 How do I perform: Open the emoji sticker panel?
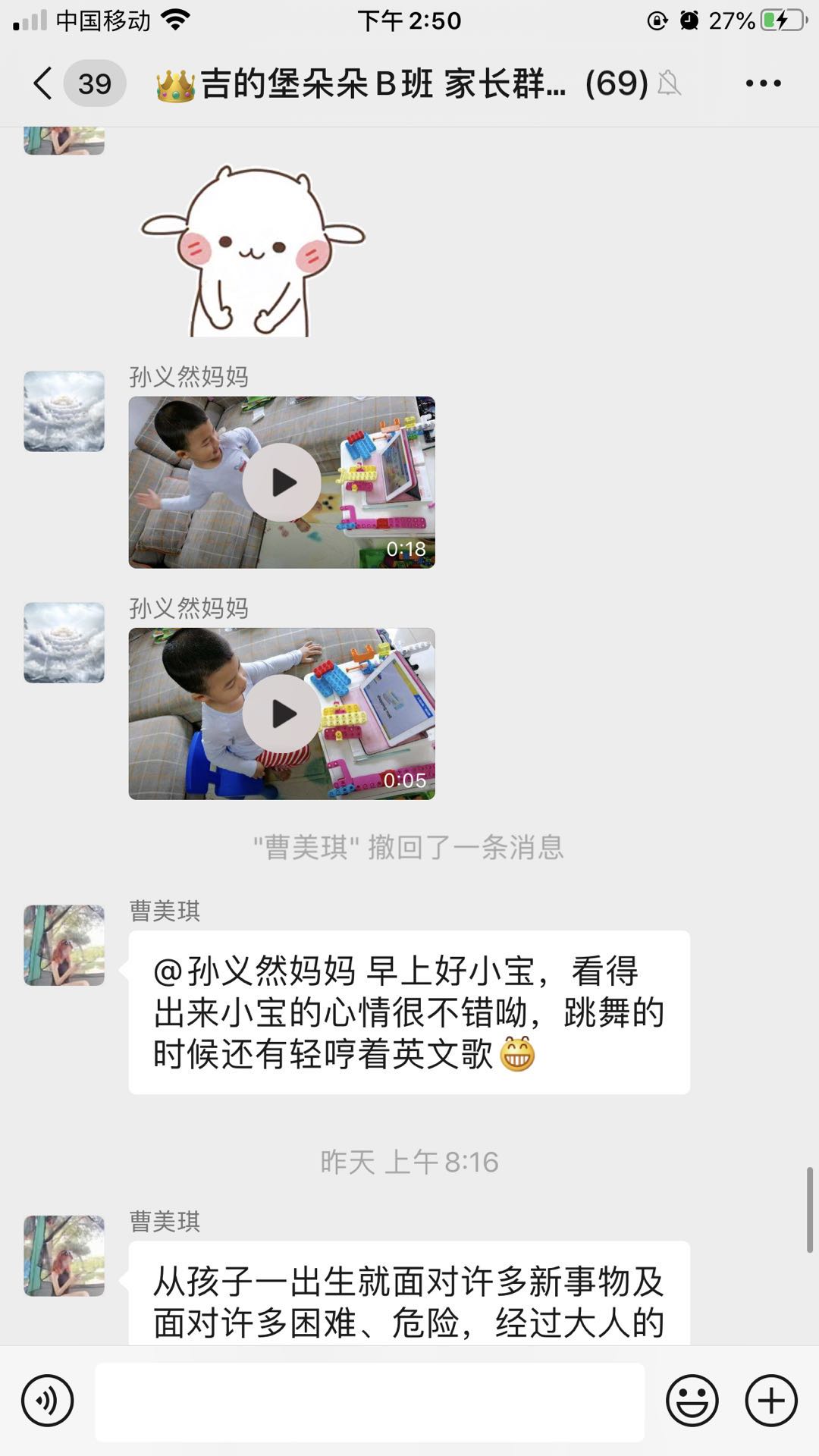tap(692, 1401)
